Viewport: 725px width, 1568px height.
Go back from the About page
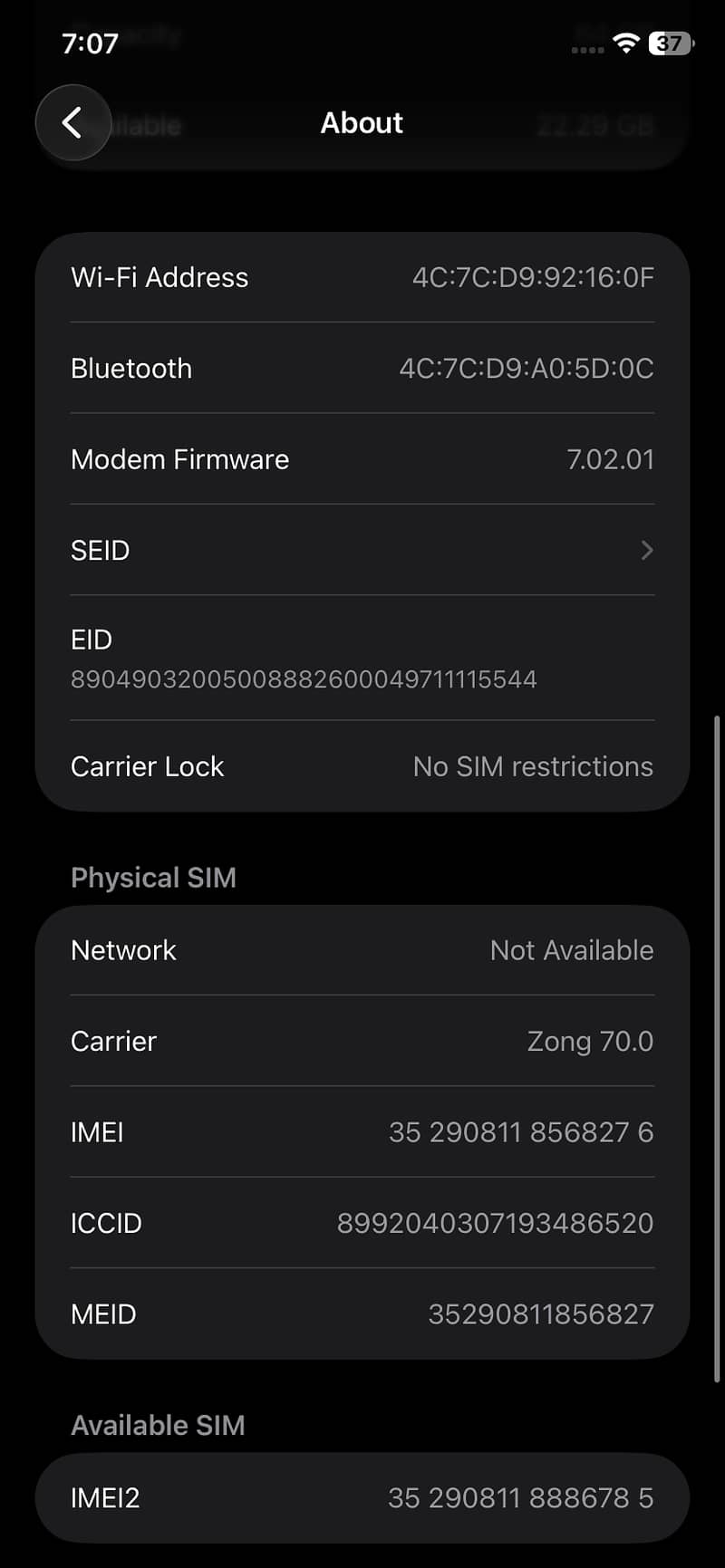(73, 122)
